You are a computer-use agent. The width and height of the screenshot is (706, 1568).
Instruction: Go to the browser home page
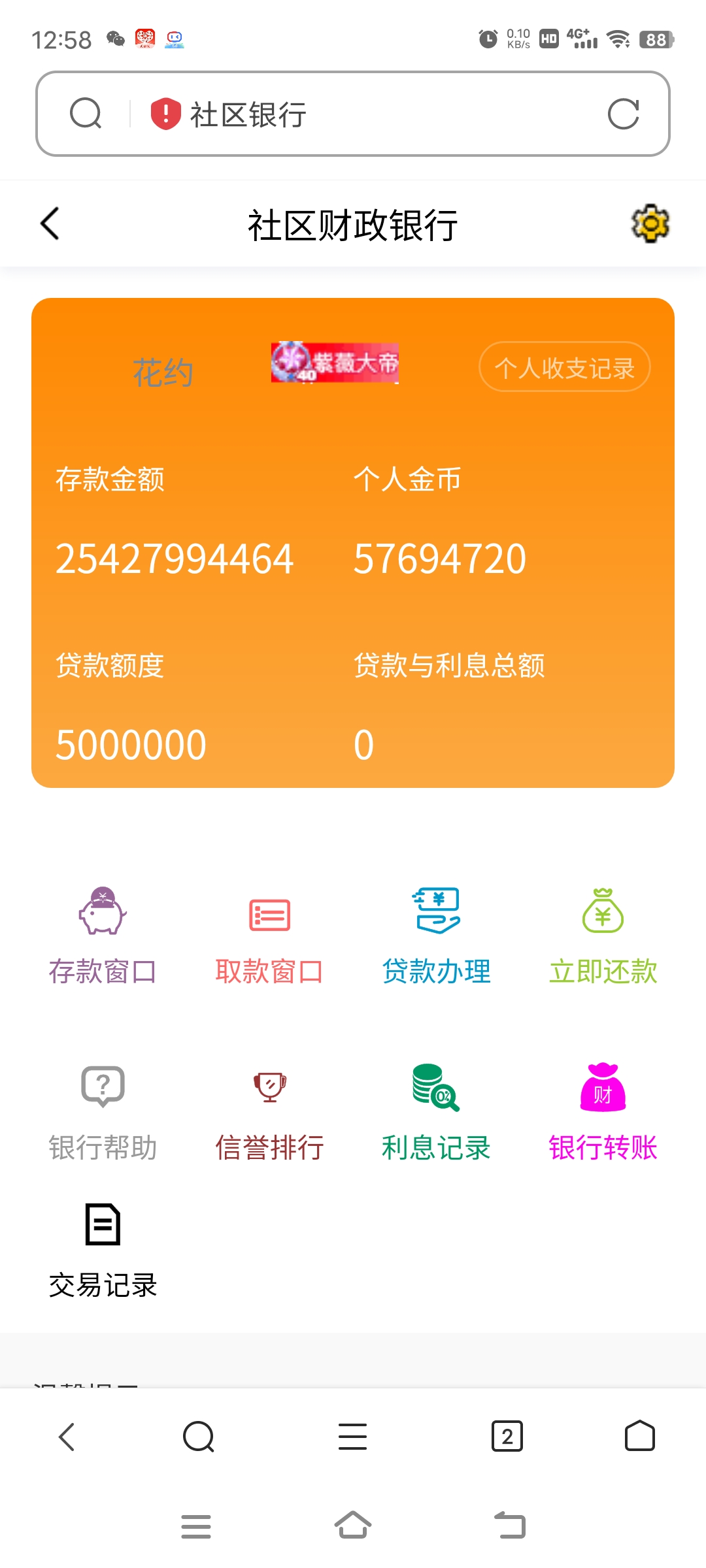click(x=640, y=1436)
